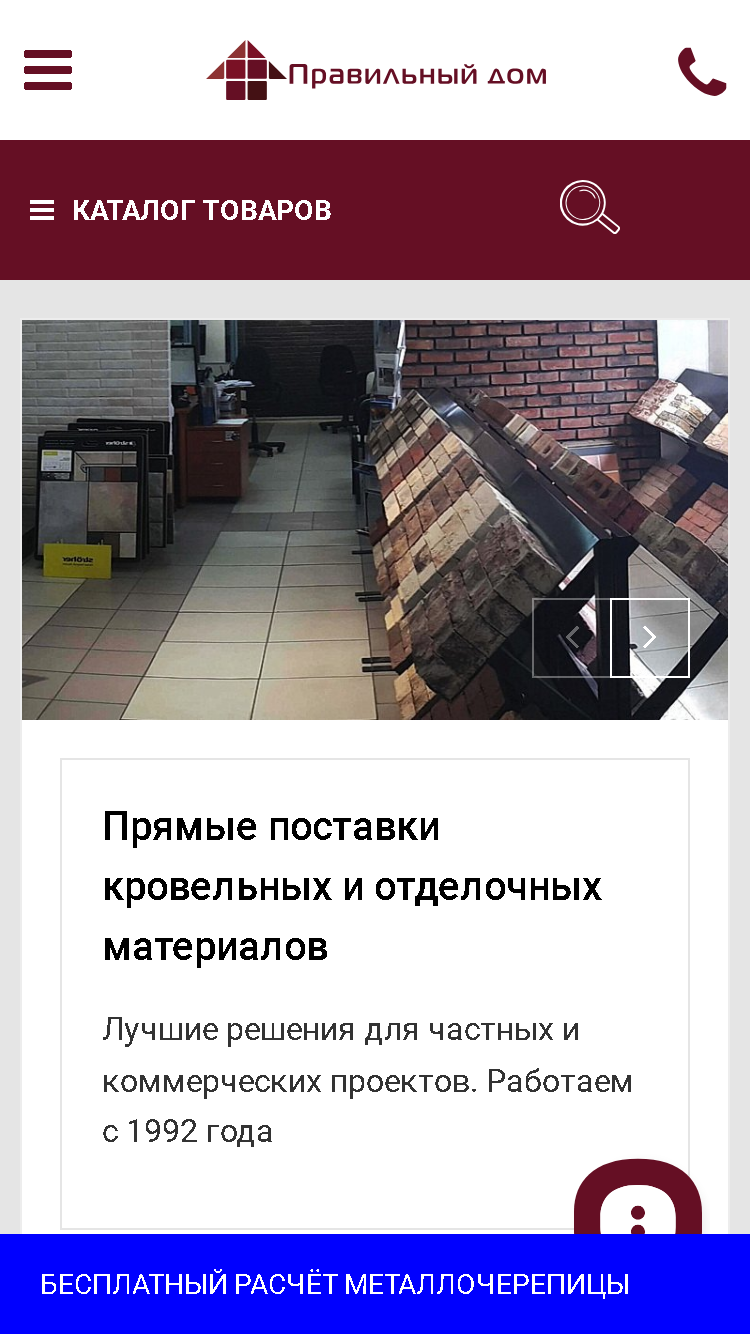
Task: Open the search magnifier
Action: point(590,208)
